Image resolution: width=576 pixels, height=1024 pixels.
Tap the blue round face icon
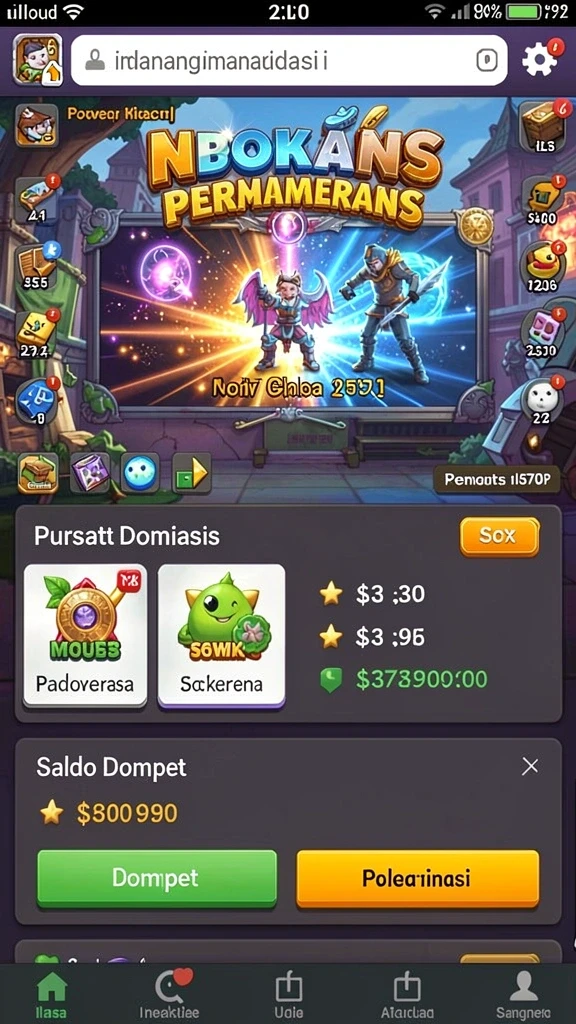(x=140, y=473)
